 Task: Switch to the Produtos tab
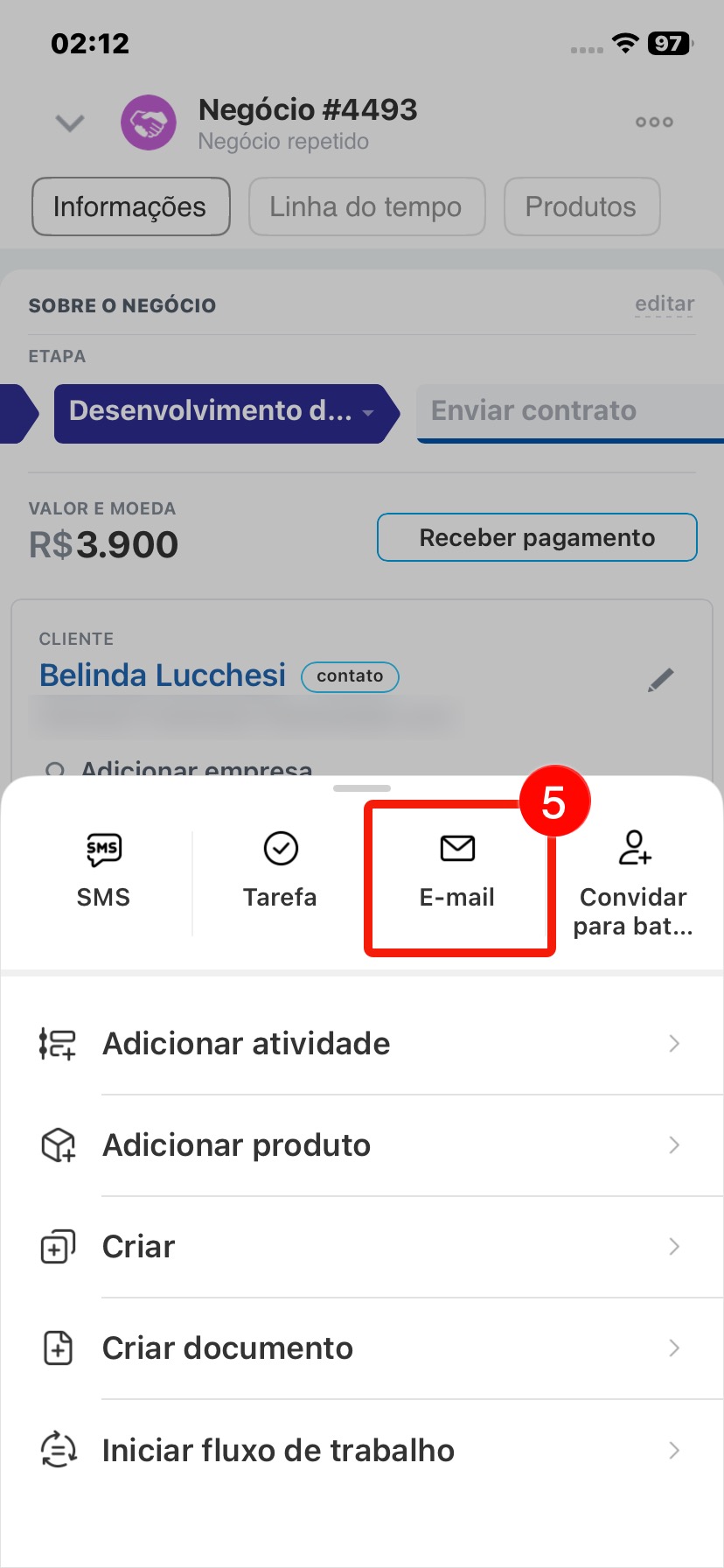[x=581, y=206]
